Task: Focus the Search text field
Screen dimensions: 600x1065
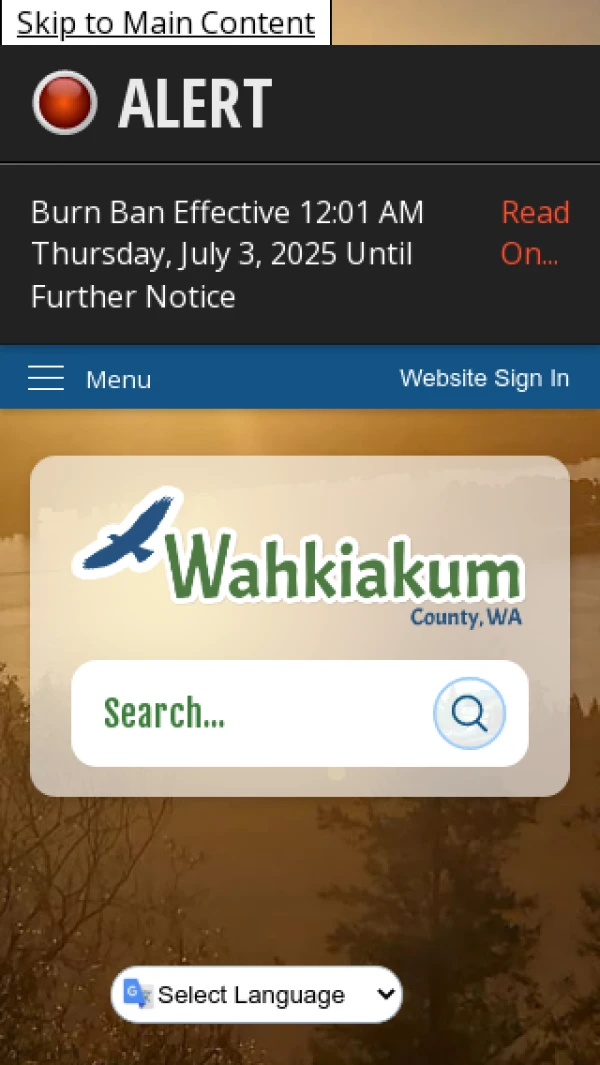Action: point(250,713)
